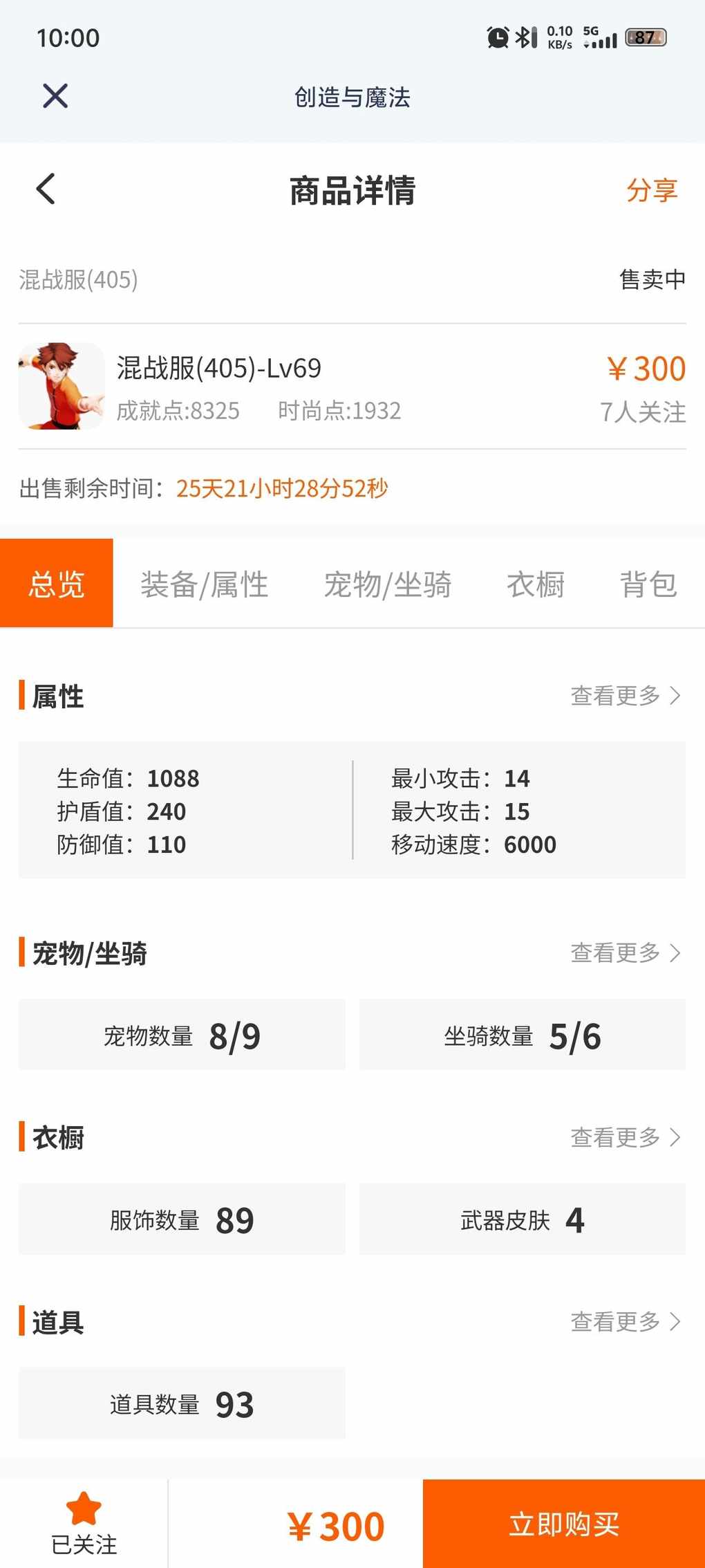Open 查看更多 in 道具 section
The height and width of the screenshot is (1568, 705).
tap(626, 1322)
